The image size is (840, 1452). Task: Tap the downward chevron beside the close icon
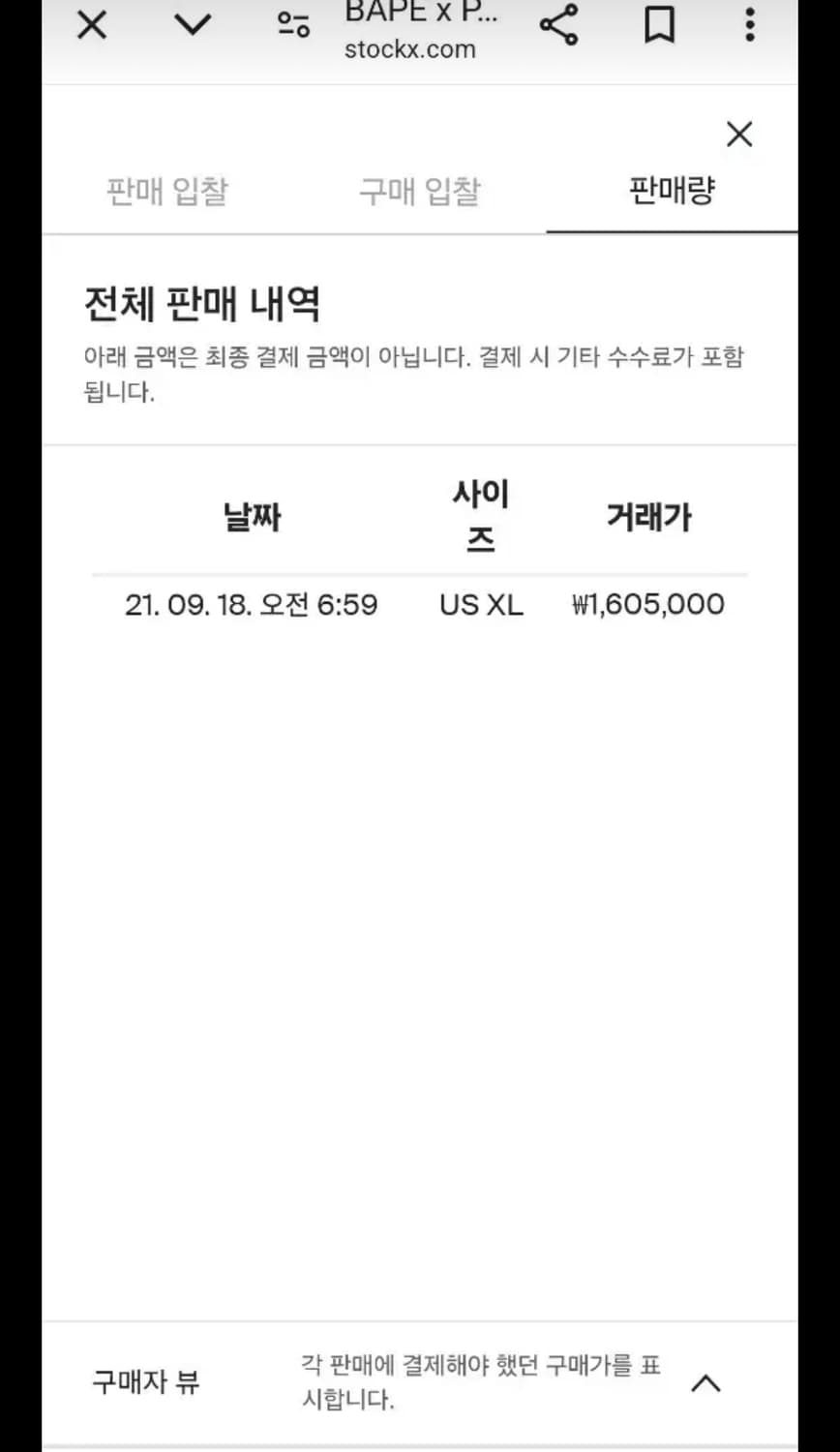[x=192, y=24]
